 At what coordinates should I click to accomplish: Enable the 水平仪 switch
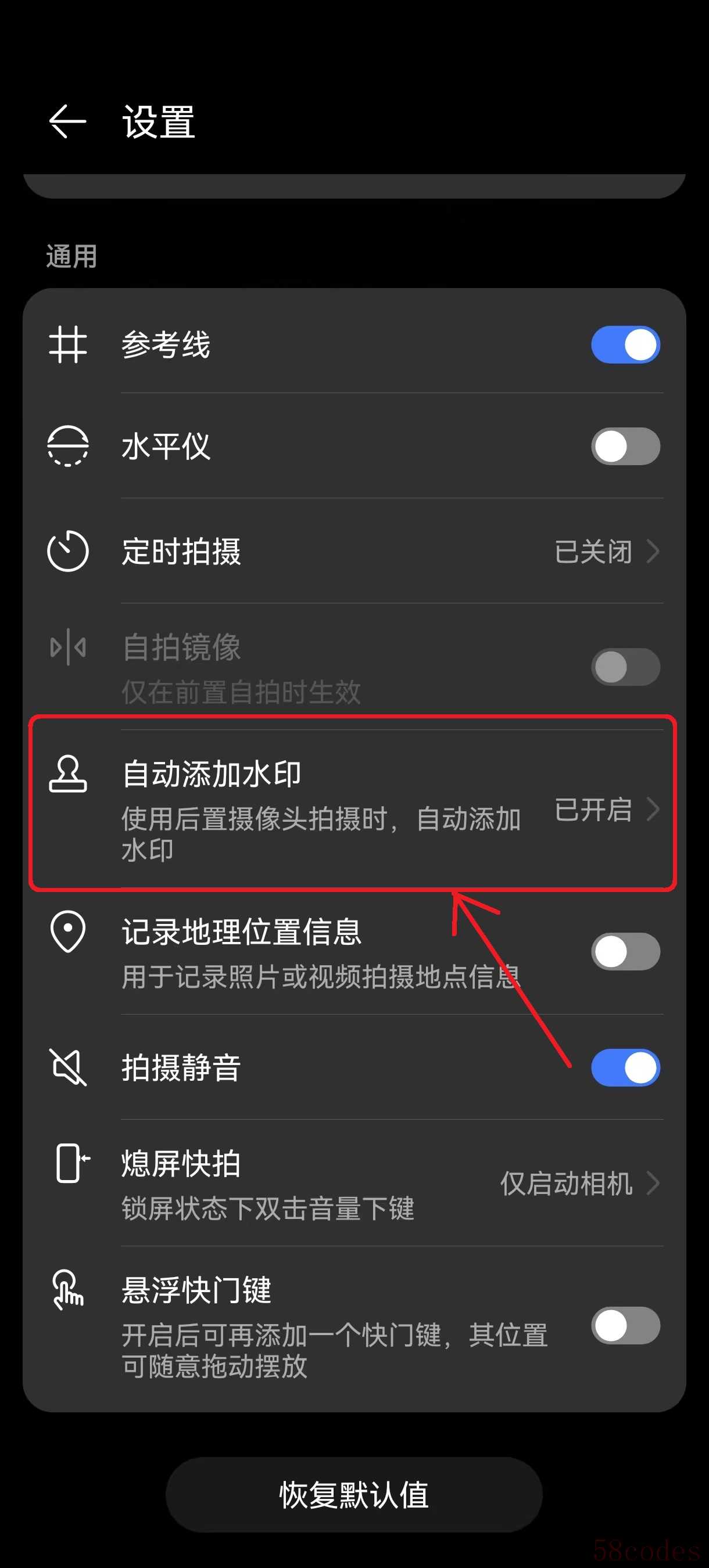[x=625, y=446]
